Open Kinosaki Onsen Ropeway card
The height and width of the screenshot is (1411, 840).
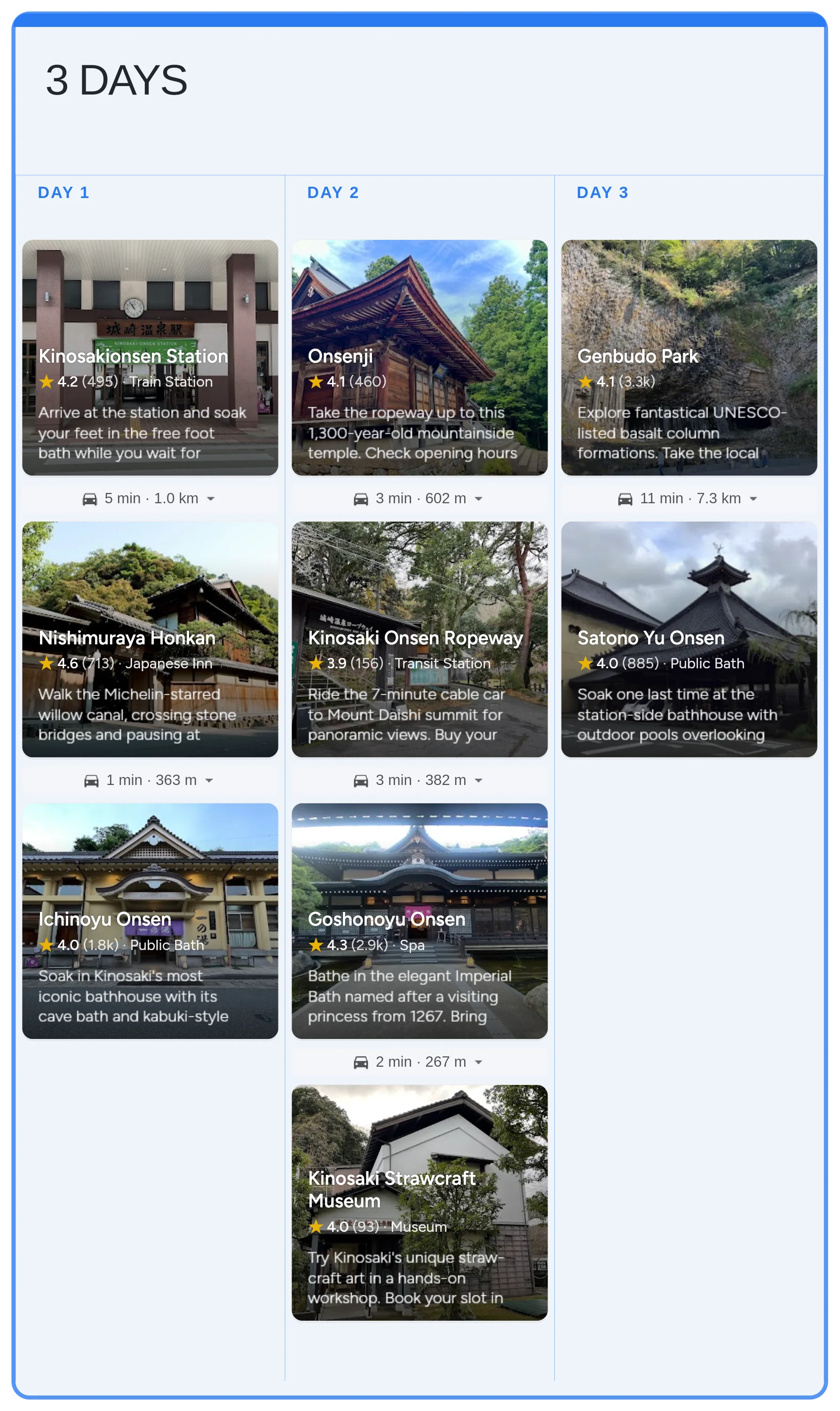point(420,639)
